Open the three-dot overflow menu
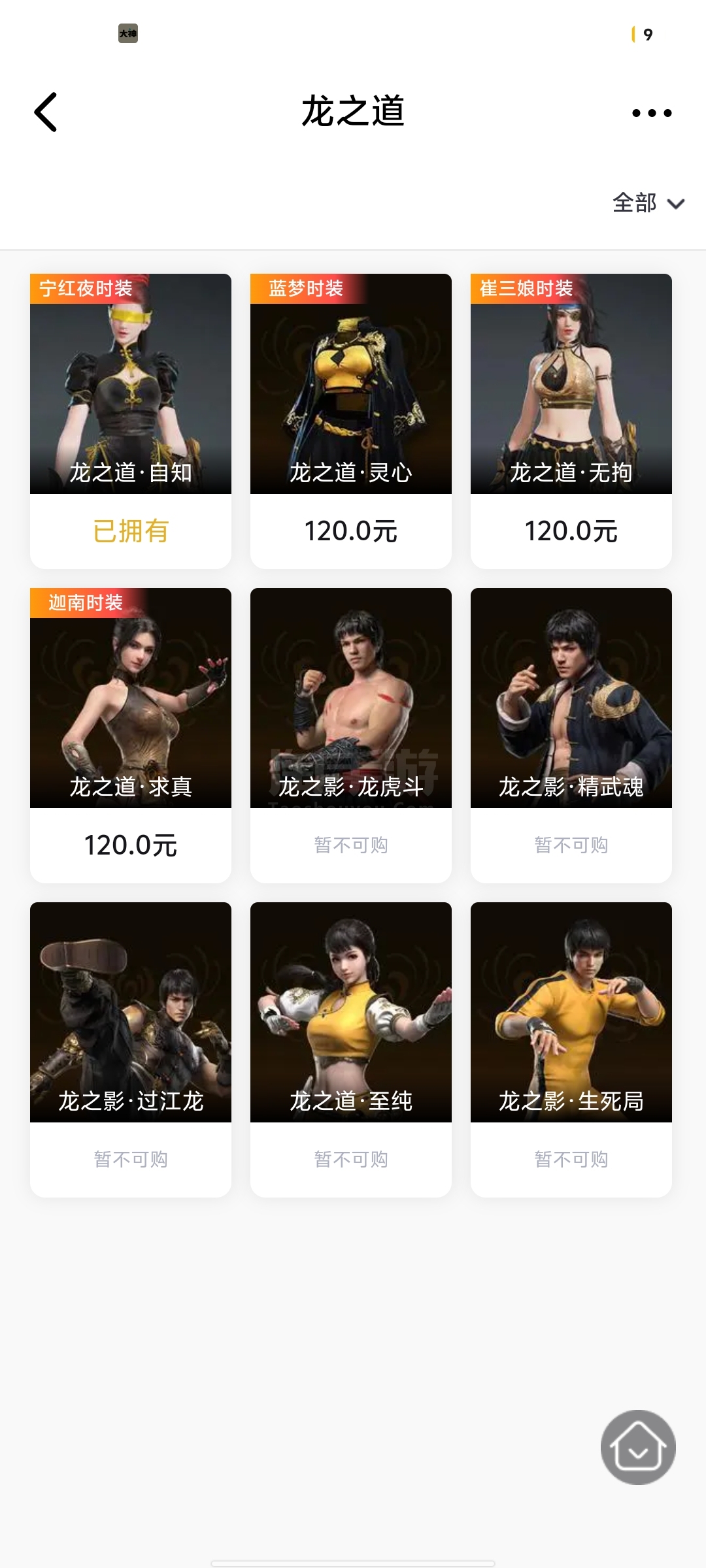 (x=652, y=113)
